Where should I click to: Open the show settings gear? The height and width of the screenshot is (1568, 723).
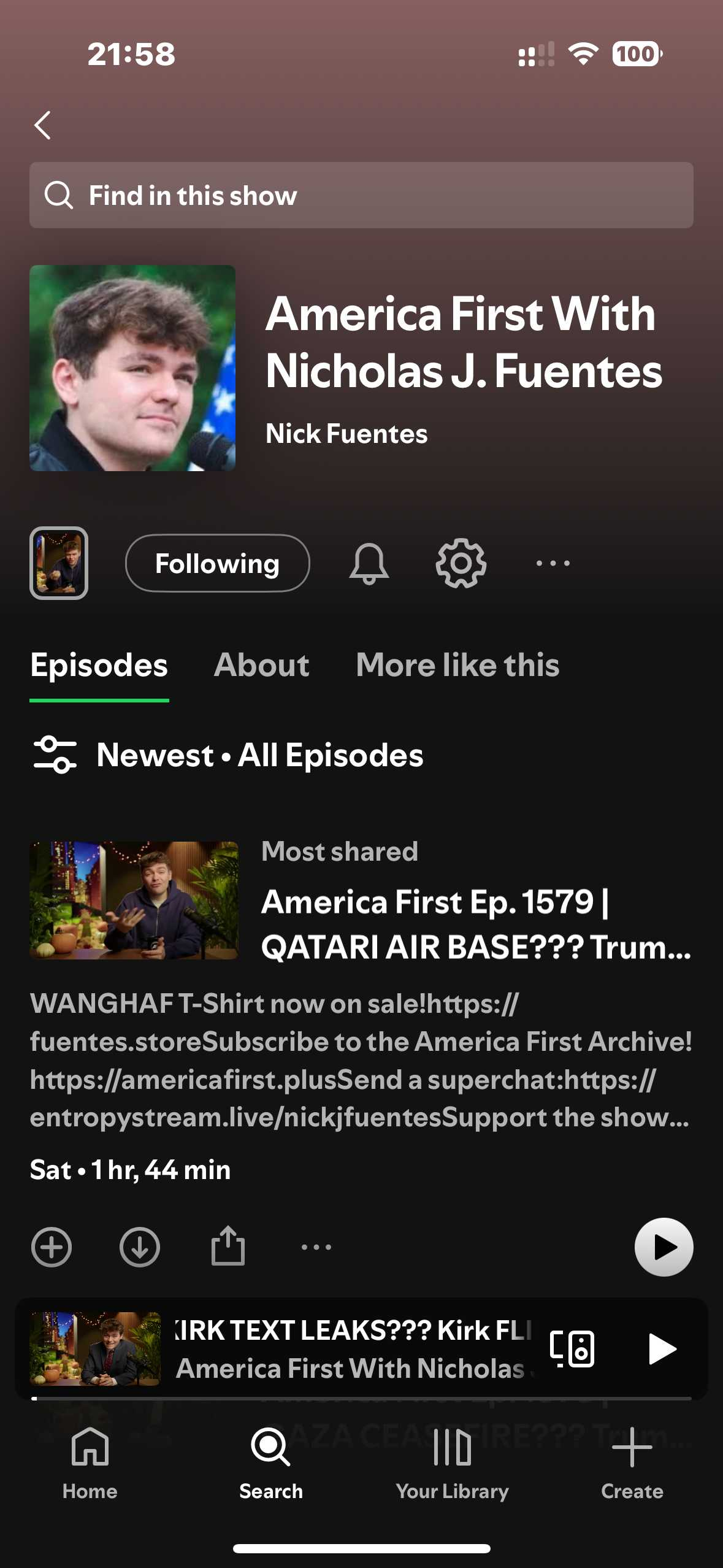click(461, 563)
